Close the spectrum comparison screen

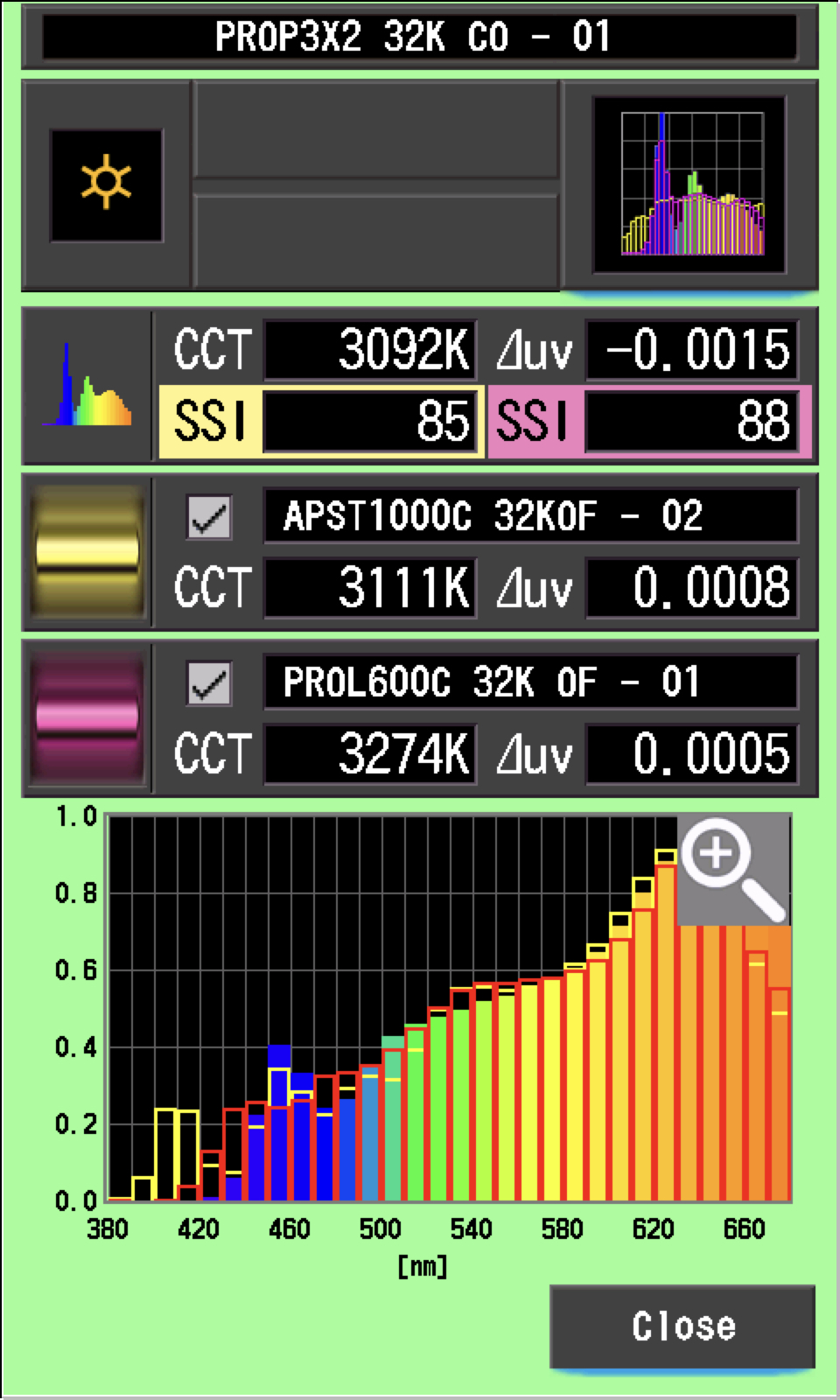(682, 1326)
